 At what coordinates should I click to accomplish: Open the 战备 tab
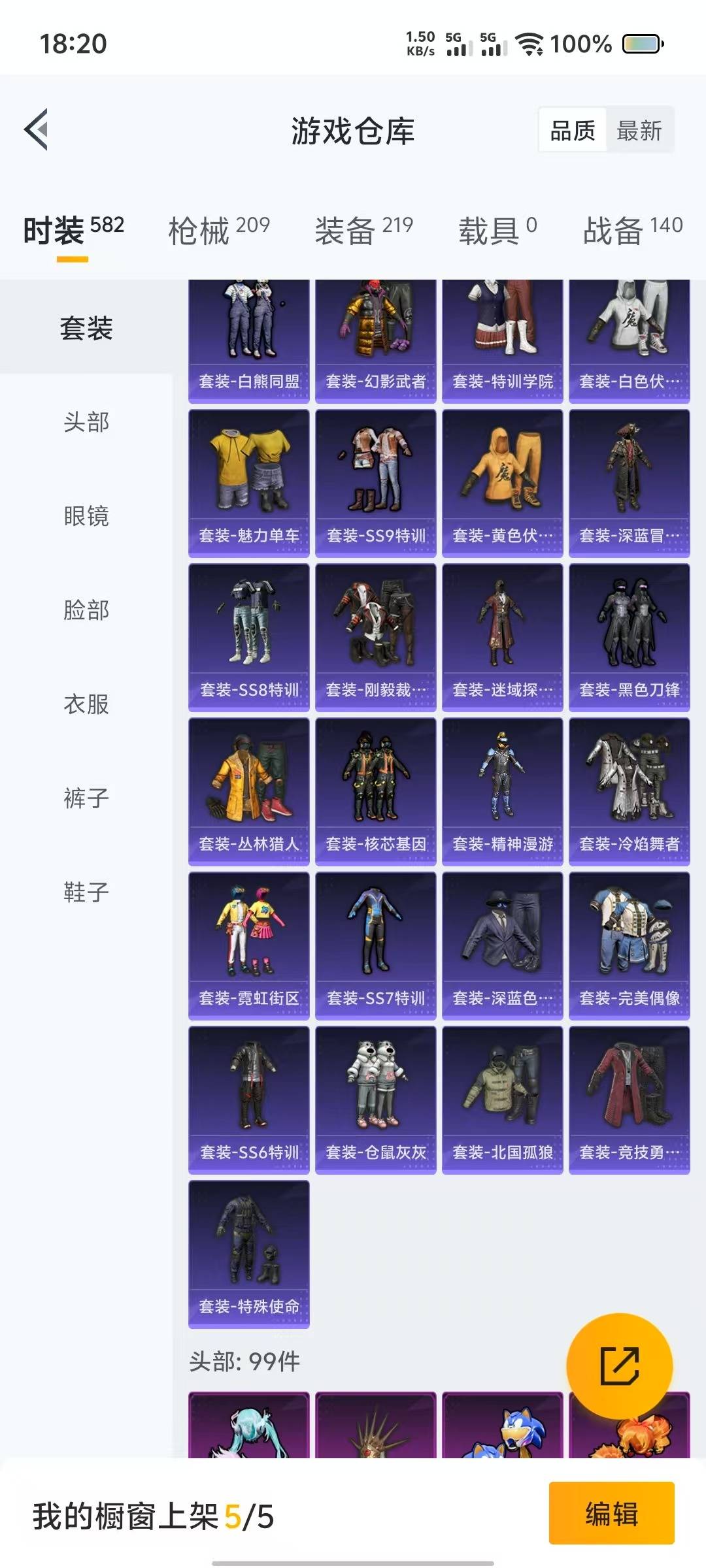pos(633,230)
